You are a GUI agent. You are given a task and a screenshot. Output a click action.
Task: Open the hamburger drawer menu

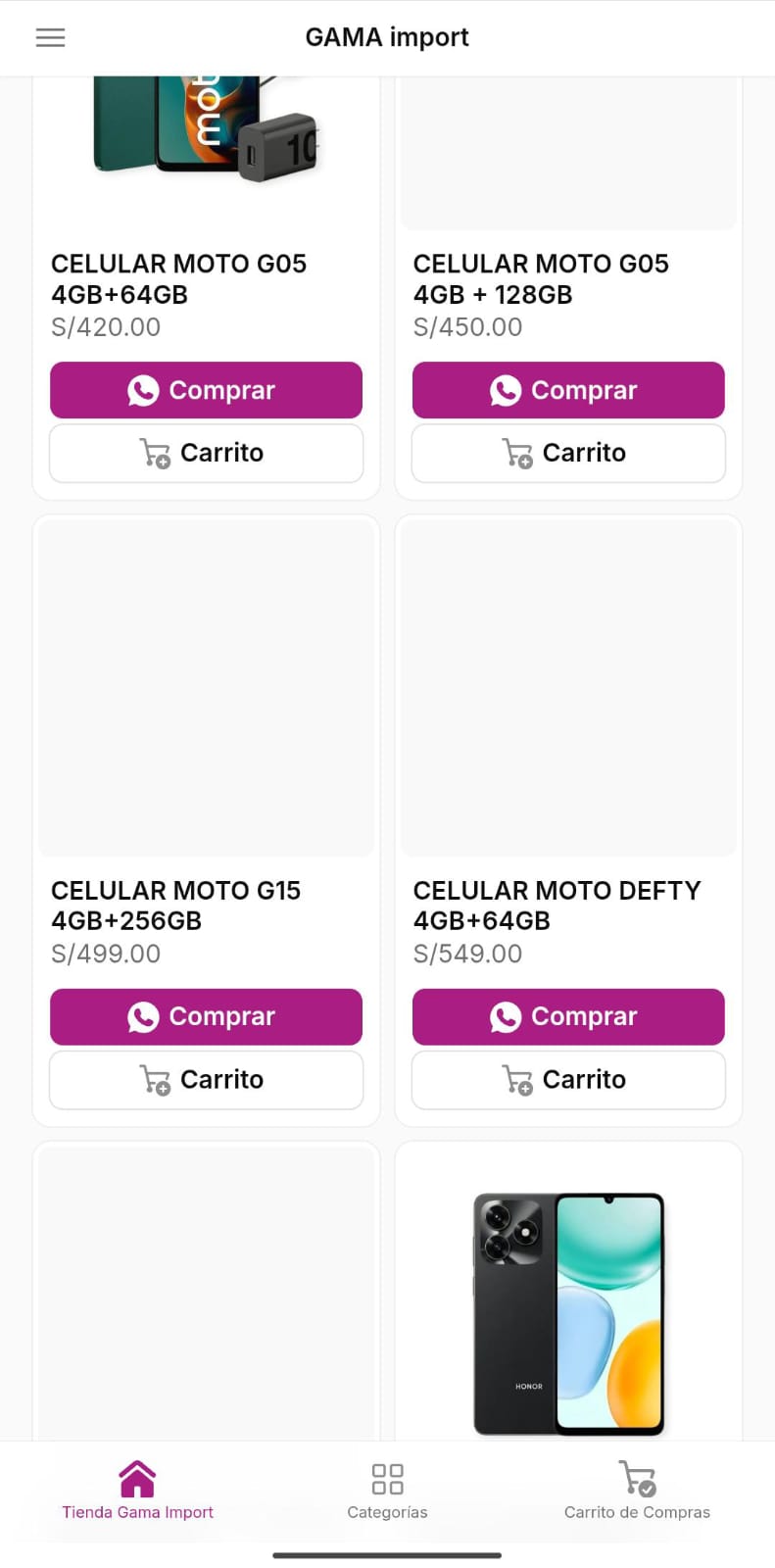coord(50,37)
